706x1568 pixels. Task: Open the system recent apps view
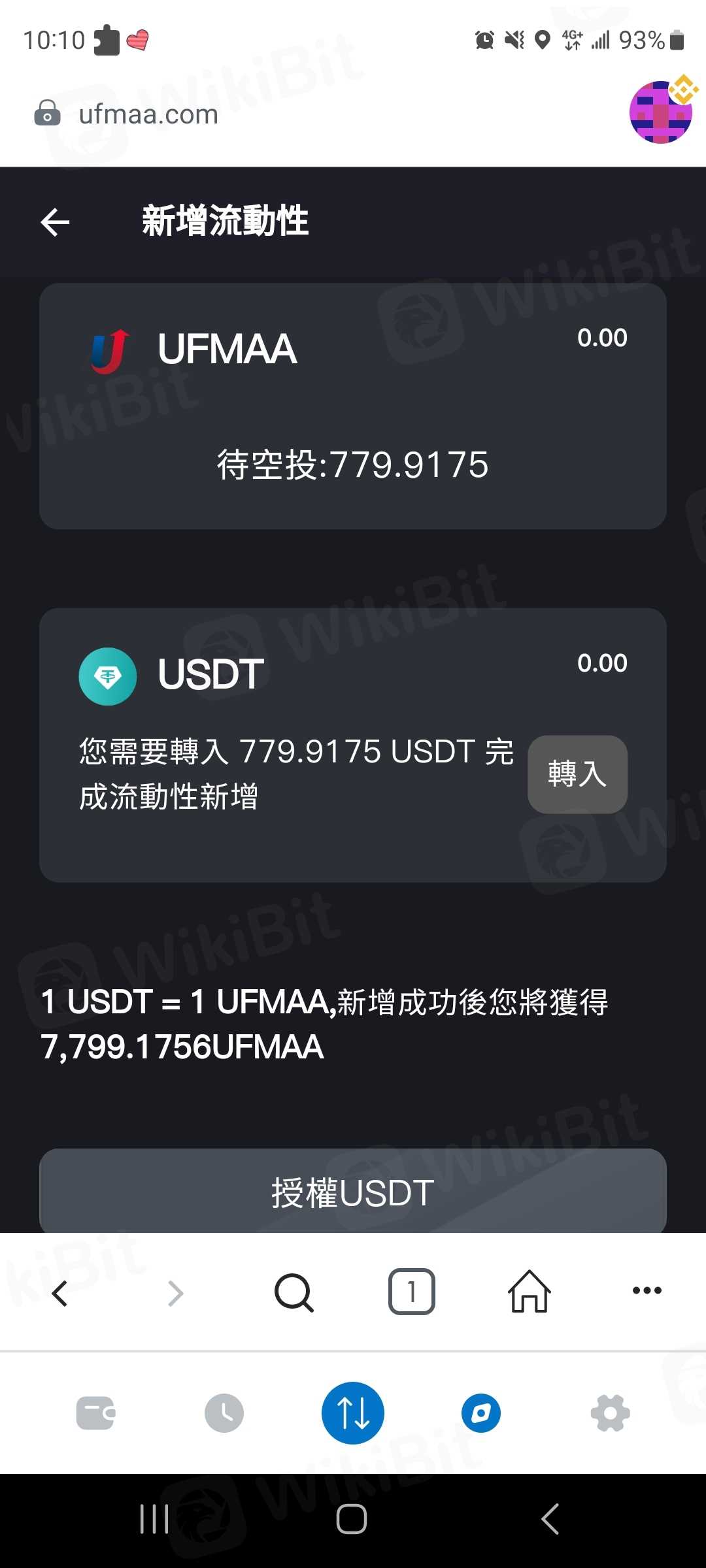tap(154, 1518)
